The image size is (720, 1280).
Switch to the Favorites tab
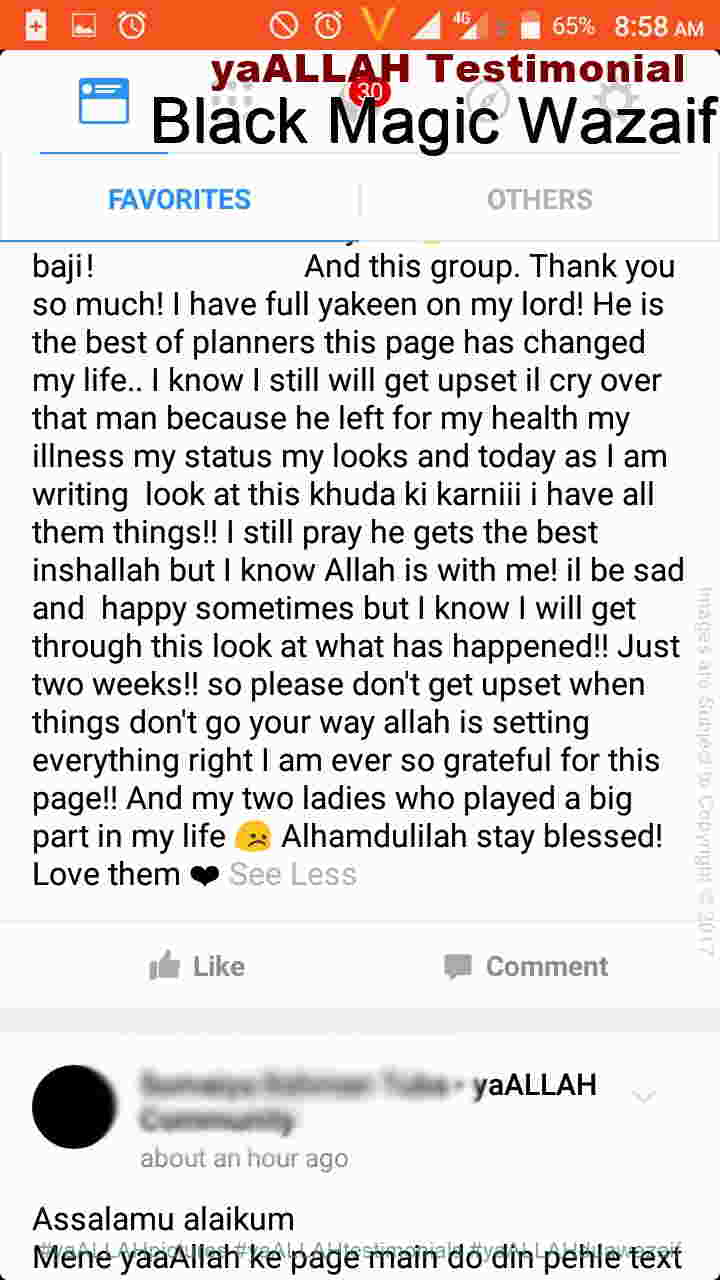click(179, 199)
